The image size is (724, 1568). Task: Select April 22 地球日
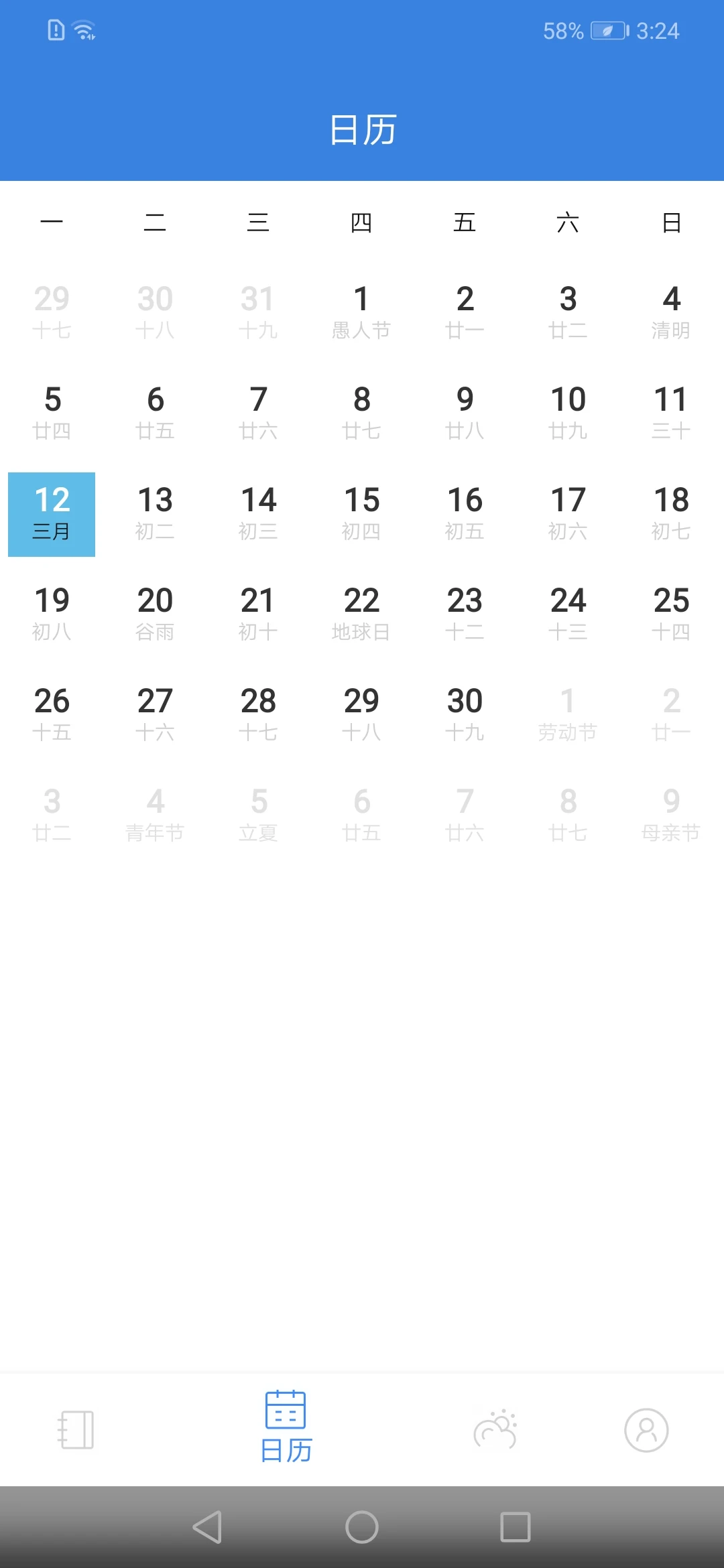[361, 614]
